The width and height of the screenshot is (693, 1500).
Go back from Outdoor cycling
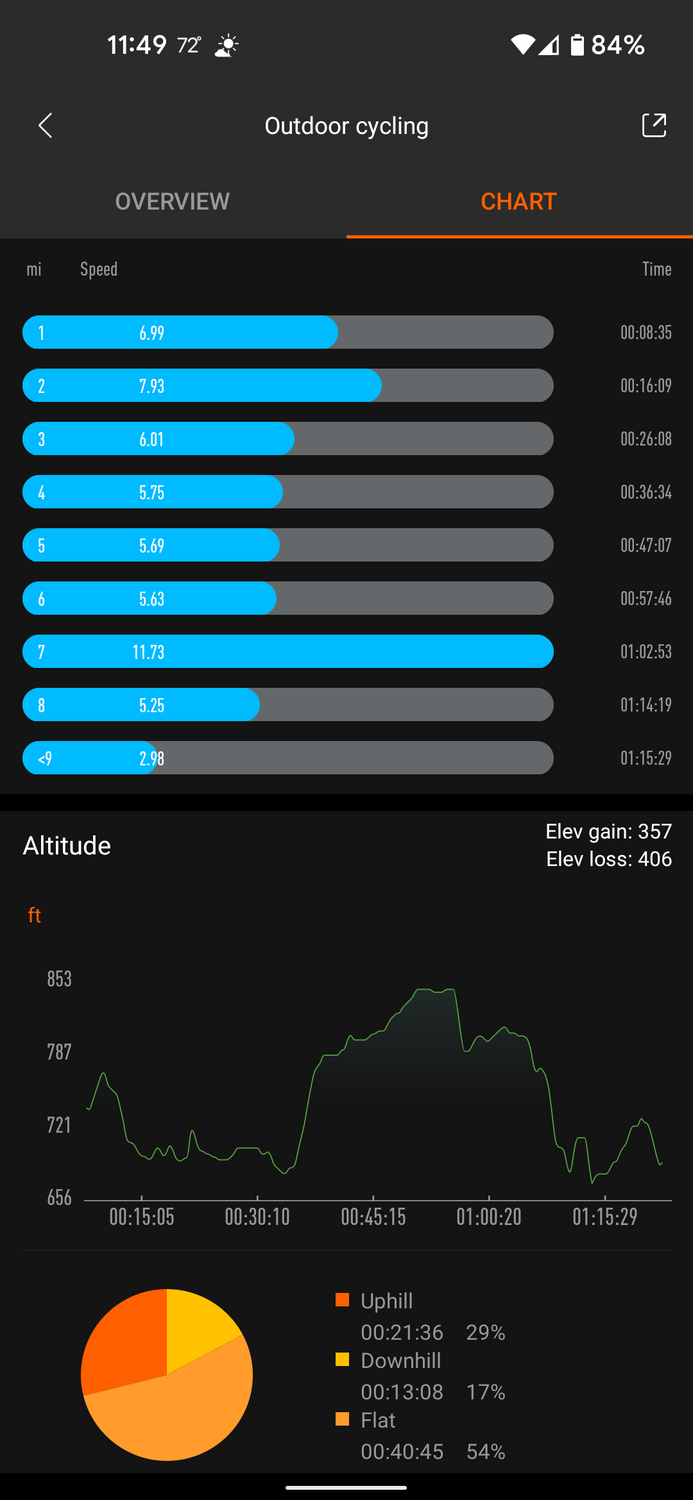click(45, 126)
